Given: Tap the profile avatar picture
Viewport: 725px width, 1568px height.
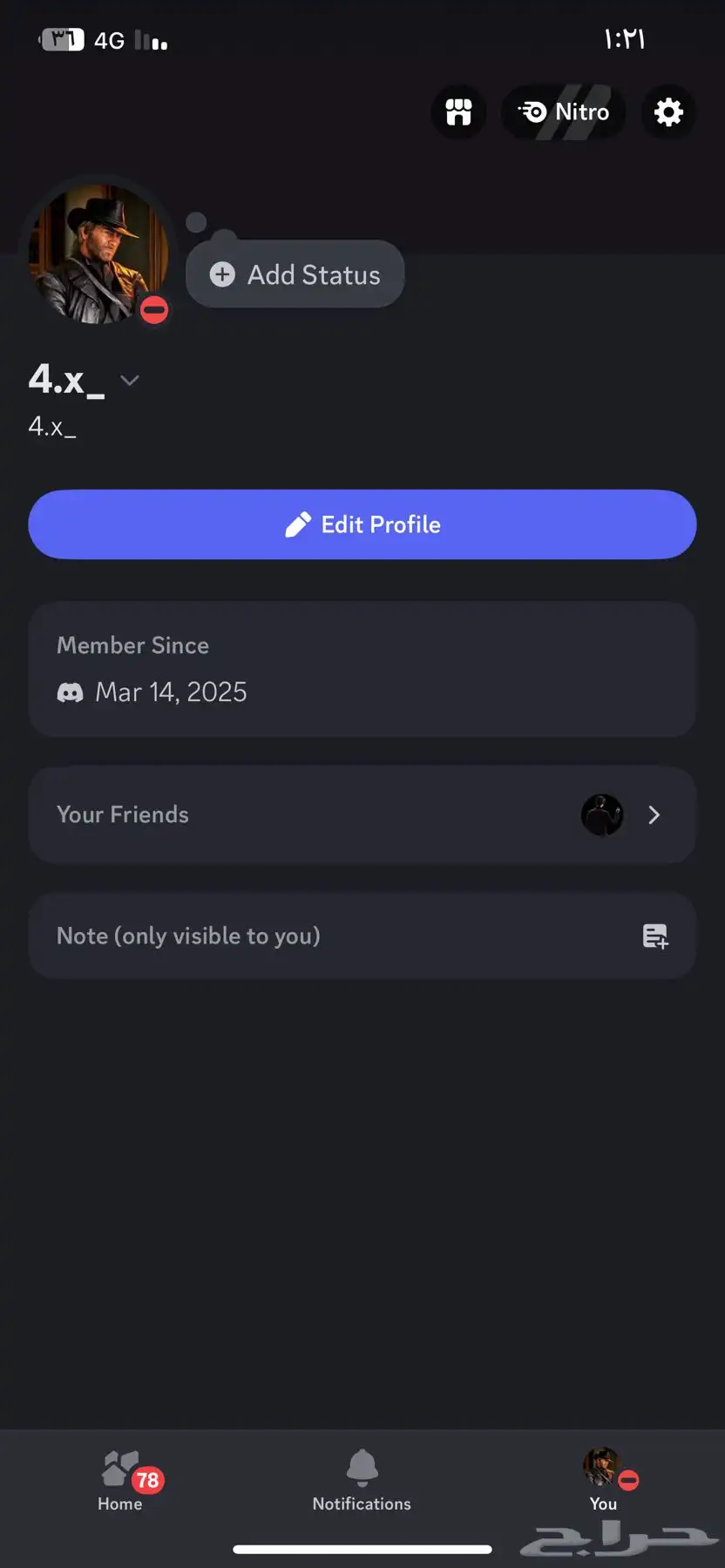Looking at the screenshot, I should click(x=98, y=253).
